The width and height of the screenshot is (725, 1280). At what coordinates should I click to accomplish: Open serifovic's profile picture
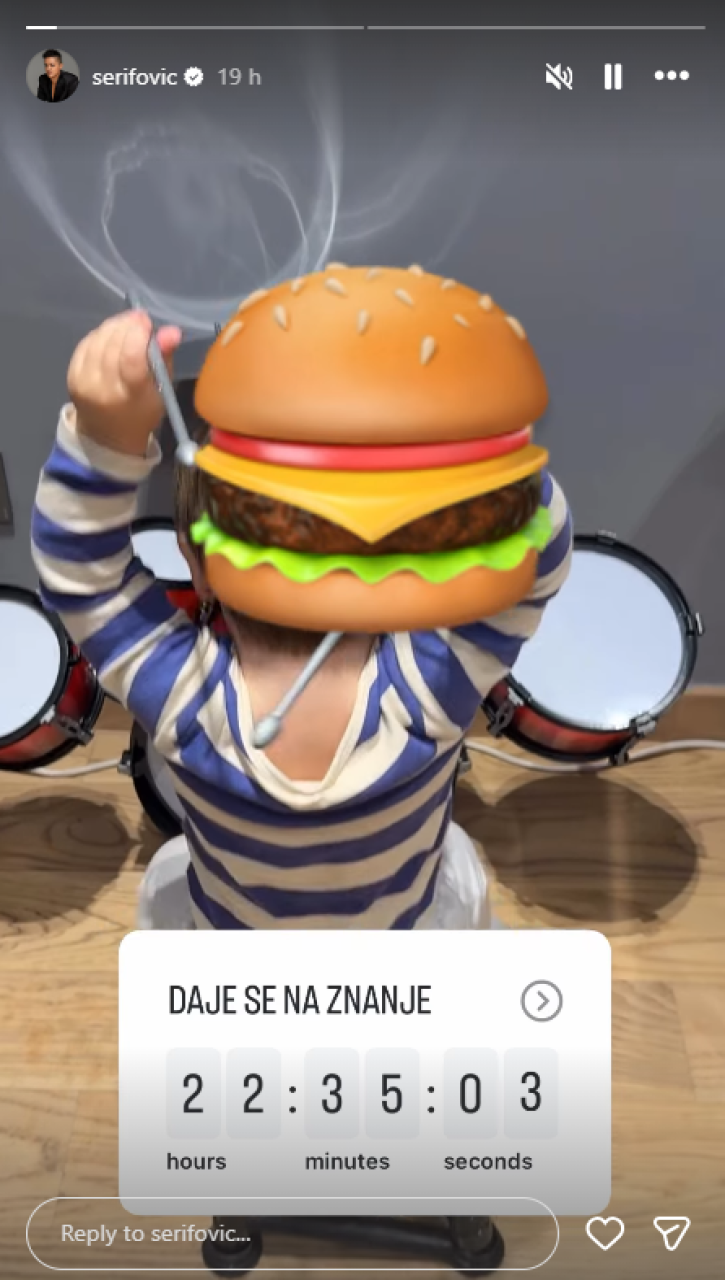coord(52,76)
